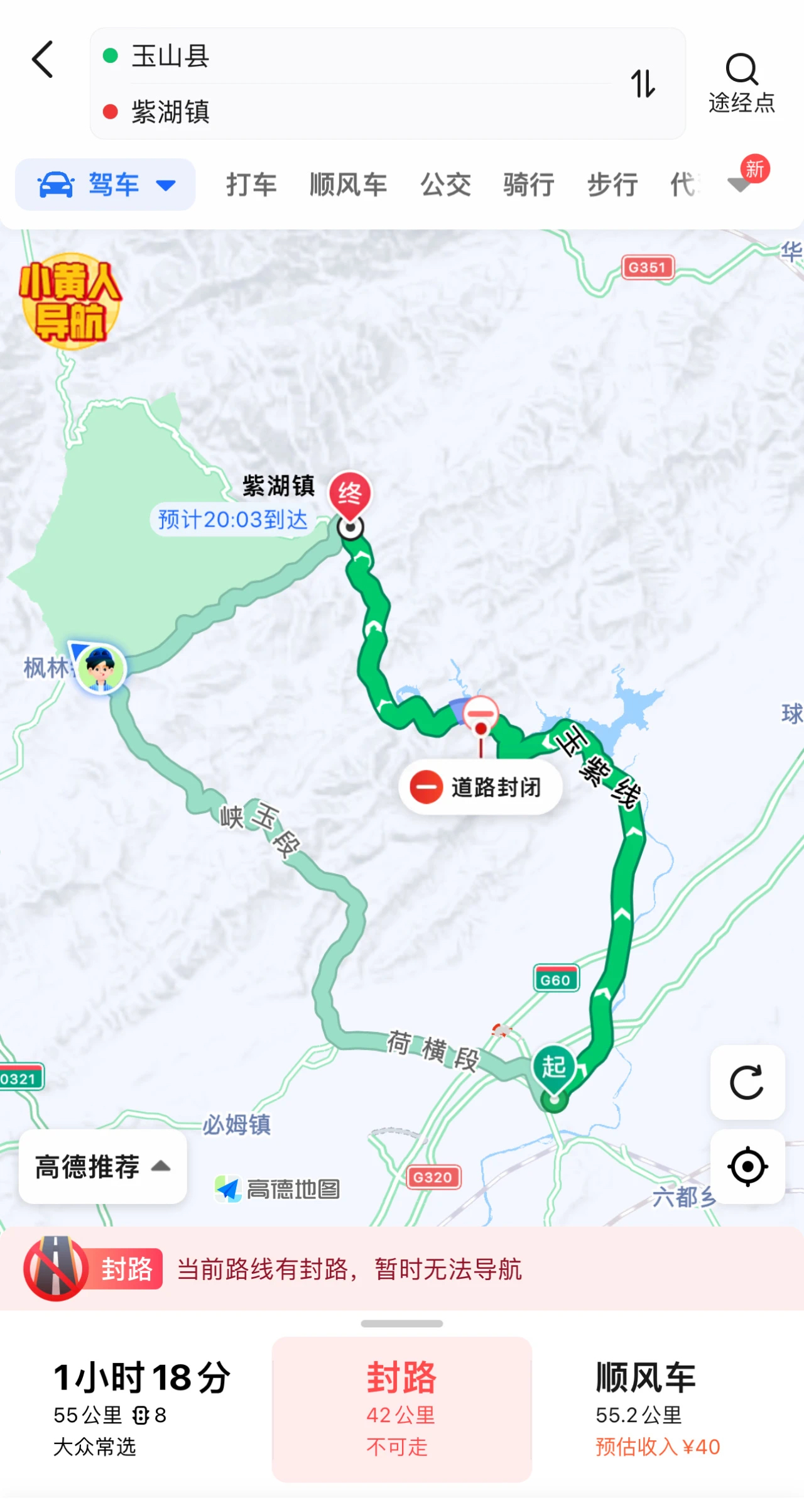Swap start and destination points
This screenshot has height=1512, width=804.
(643, 84)
